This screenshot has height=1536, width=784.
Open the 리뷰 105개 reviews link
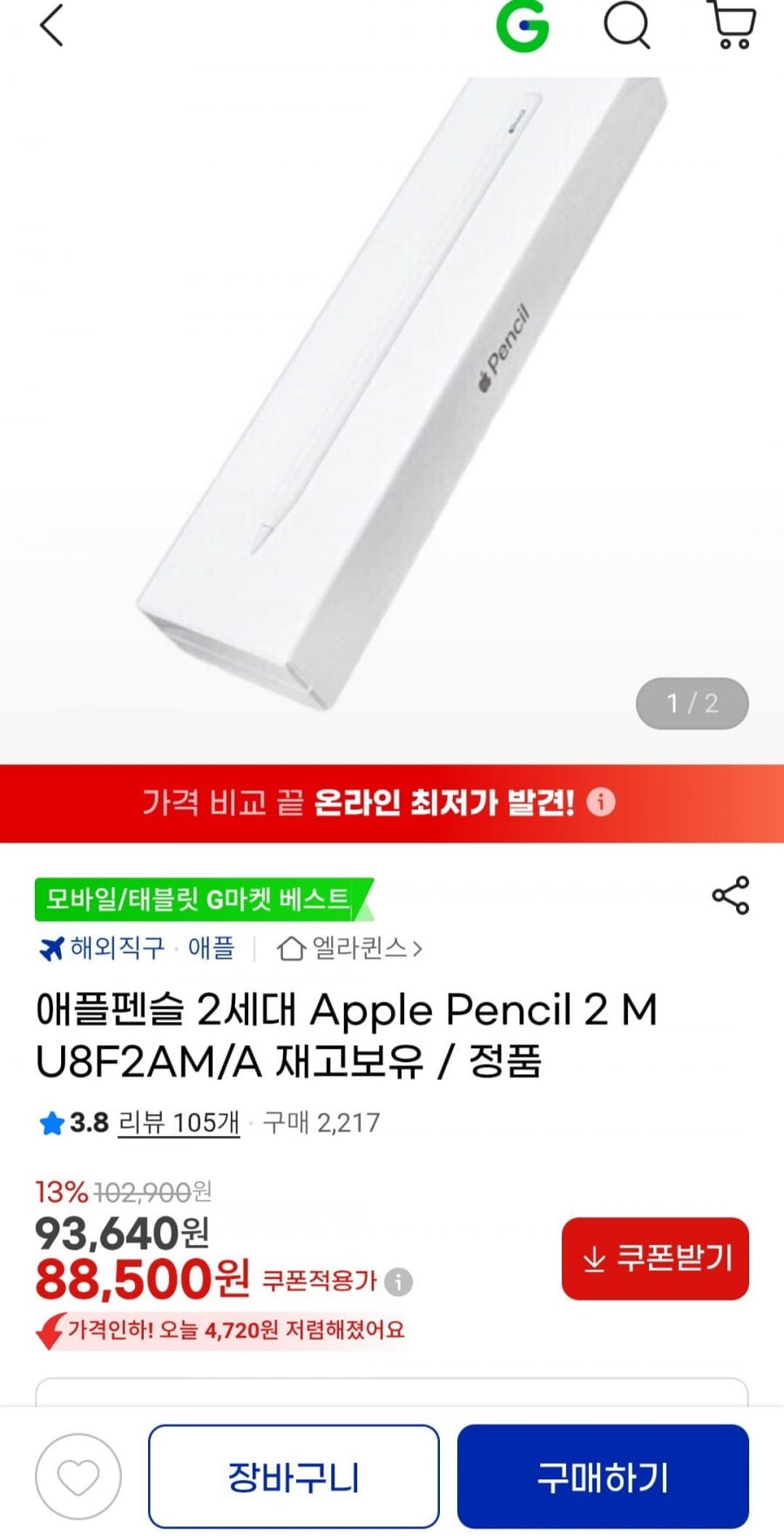(179, 1122)
